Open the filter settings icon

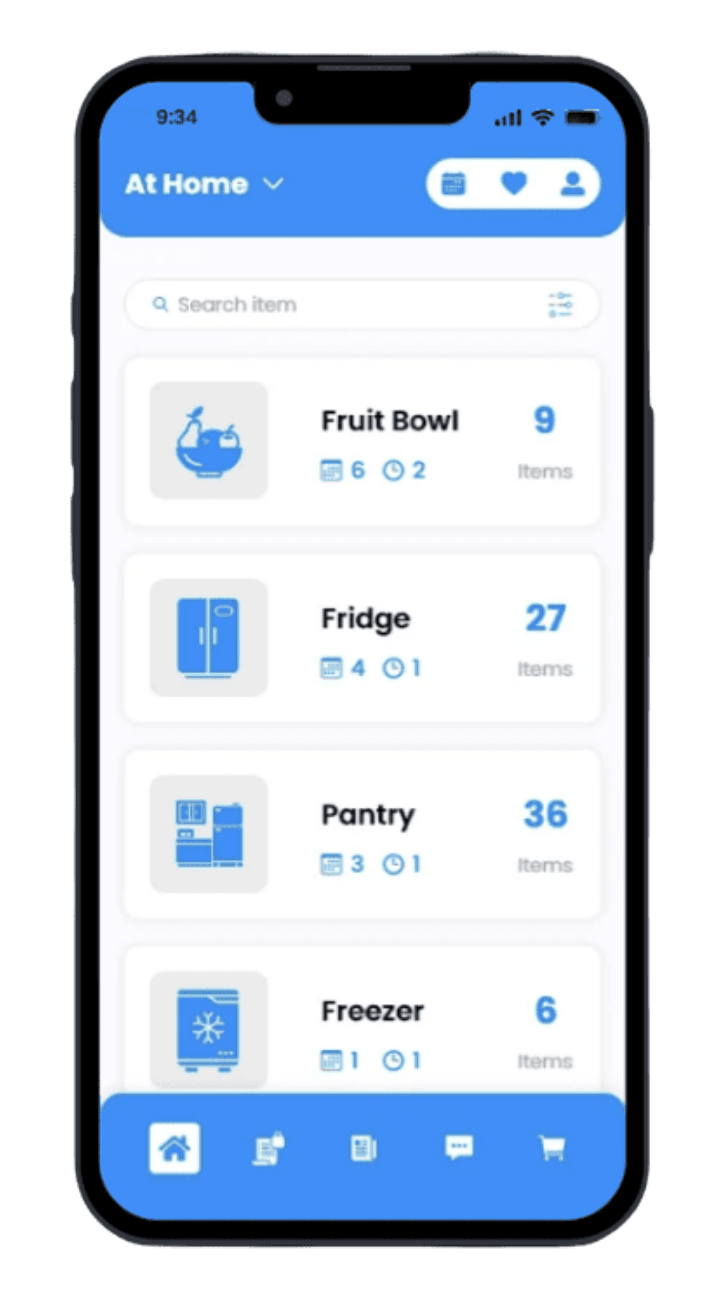click(x=560, y=305)
